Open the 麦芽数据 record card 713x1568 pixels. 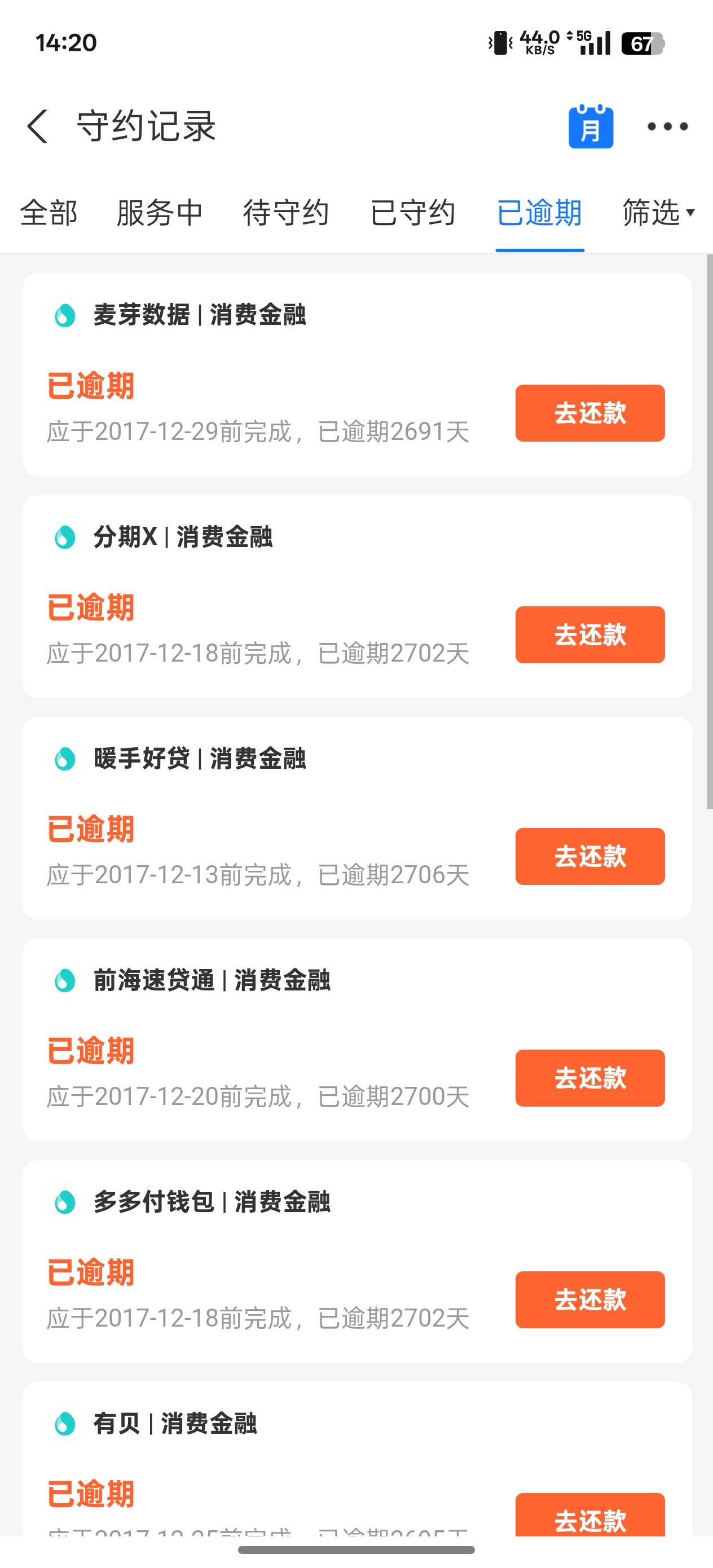pos(357,375)
